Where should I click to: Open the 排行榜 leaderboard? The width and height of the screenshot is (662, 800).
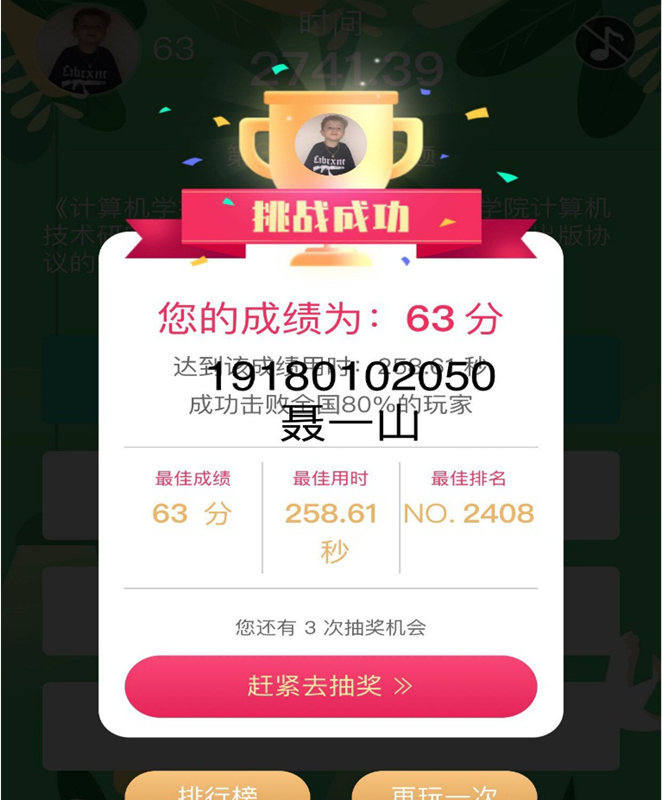(217, 788)
